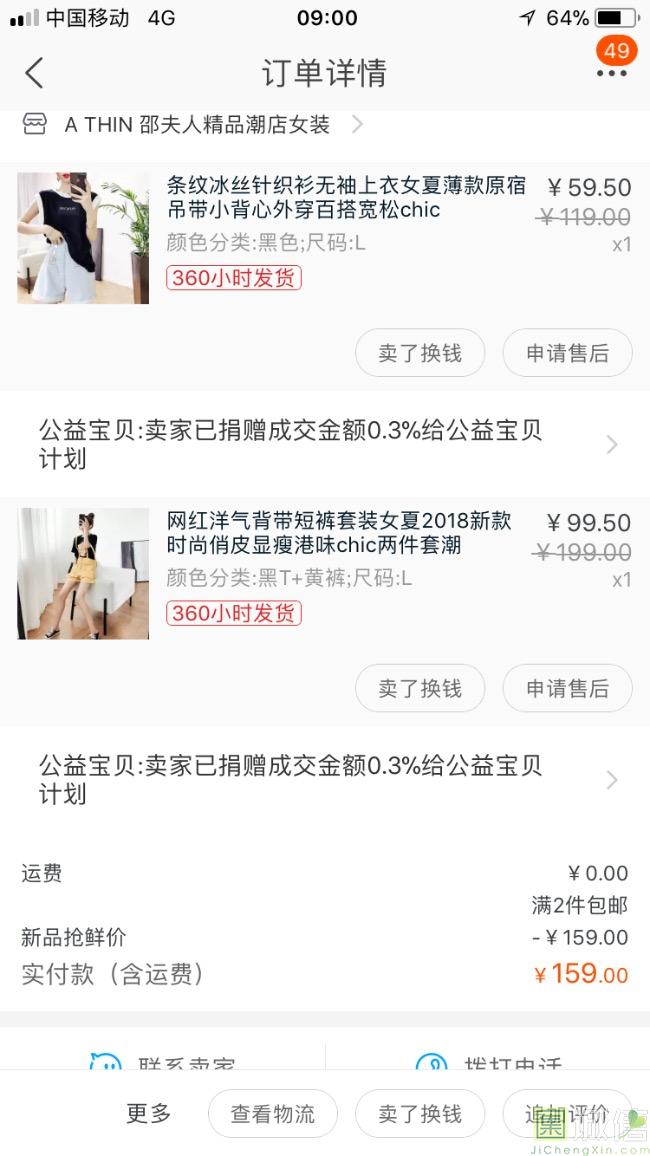Request 申请售后 for the 条纹冰丝针织衫 item

coord(567,353)
